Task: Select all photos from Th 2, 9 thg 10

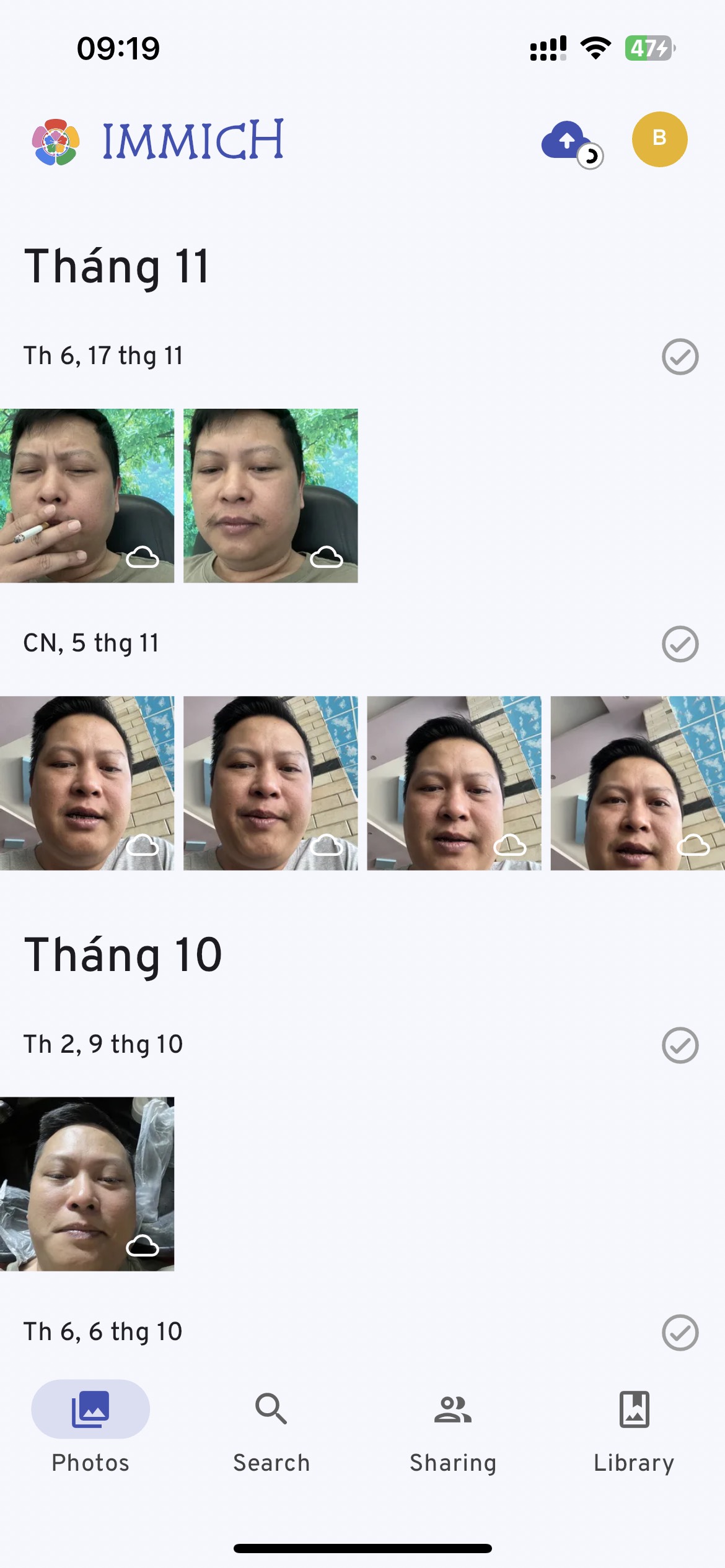Action: (x=680, y=1045)
